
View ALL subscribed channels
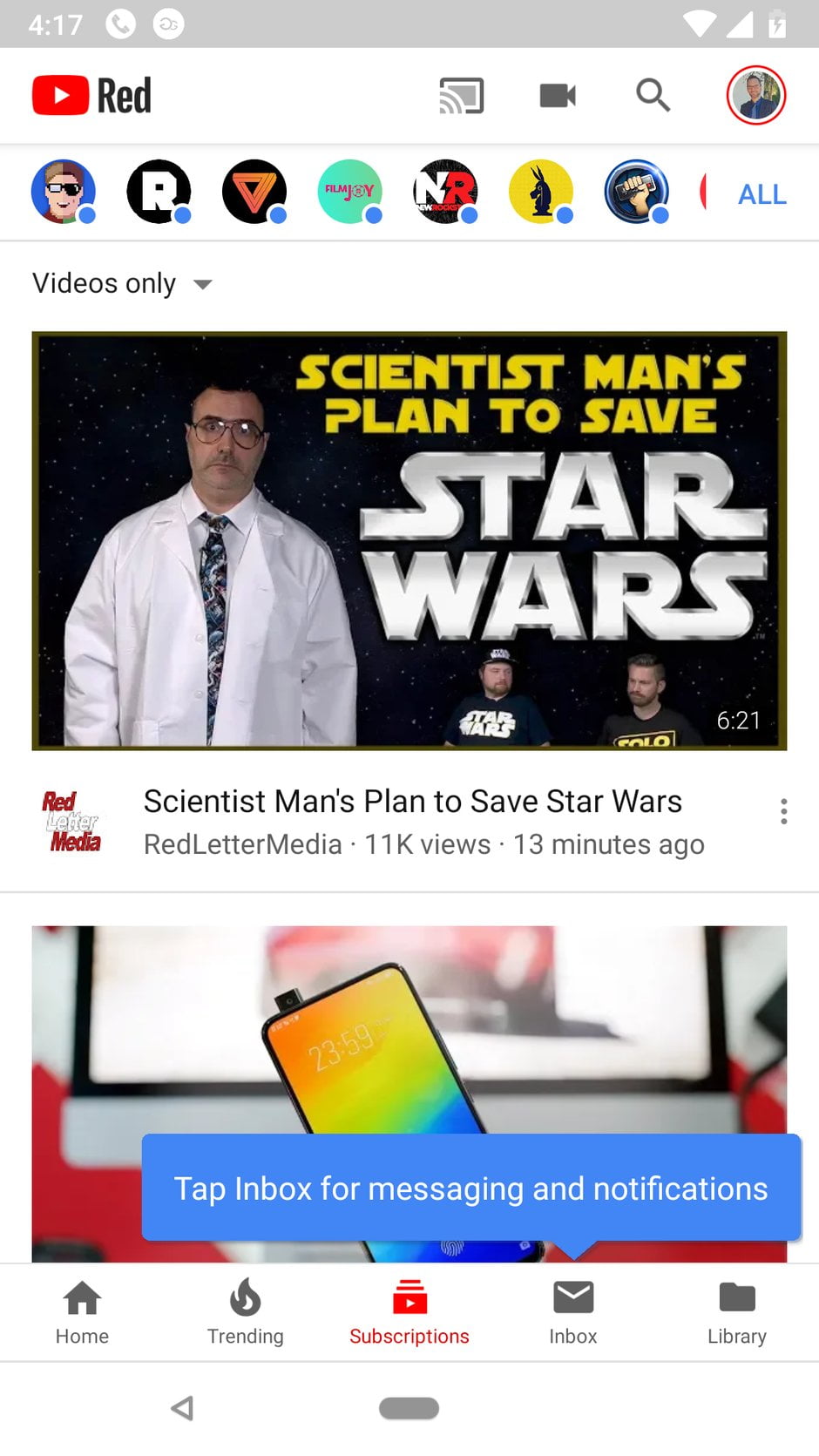pos(761,193)
